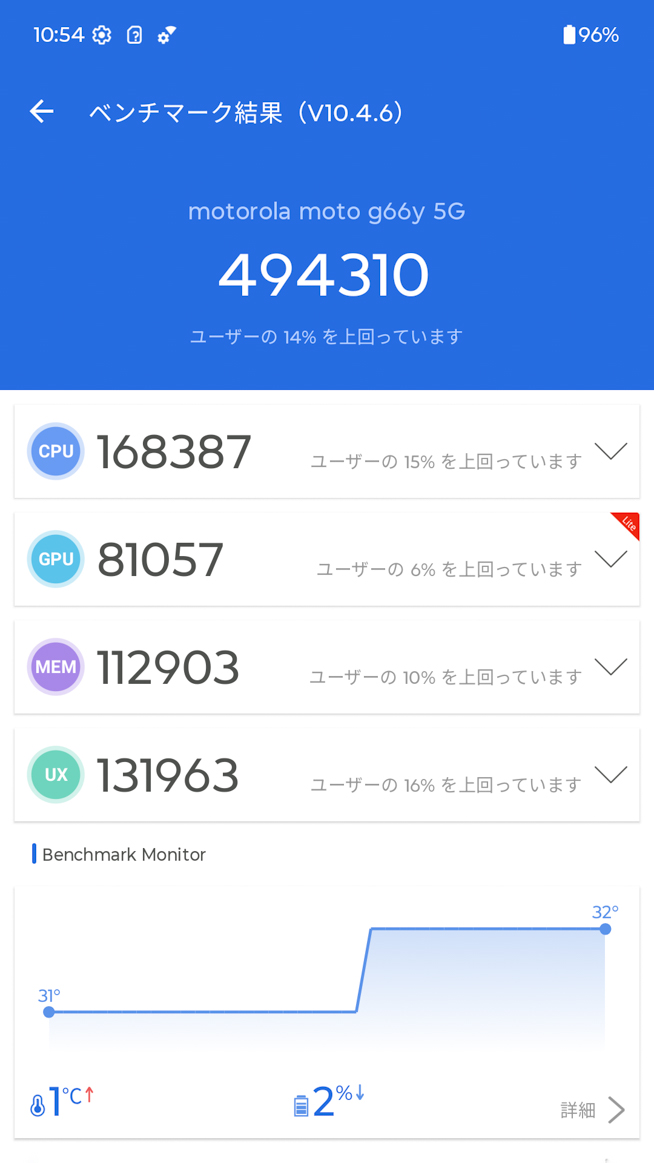Expand the CPU score details
The height and width of the screenshot is (1163, 654).
point(610,452)
